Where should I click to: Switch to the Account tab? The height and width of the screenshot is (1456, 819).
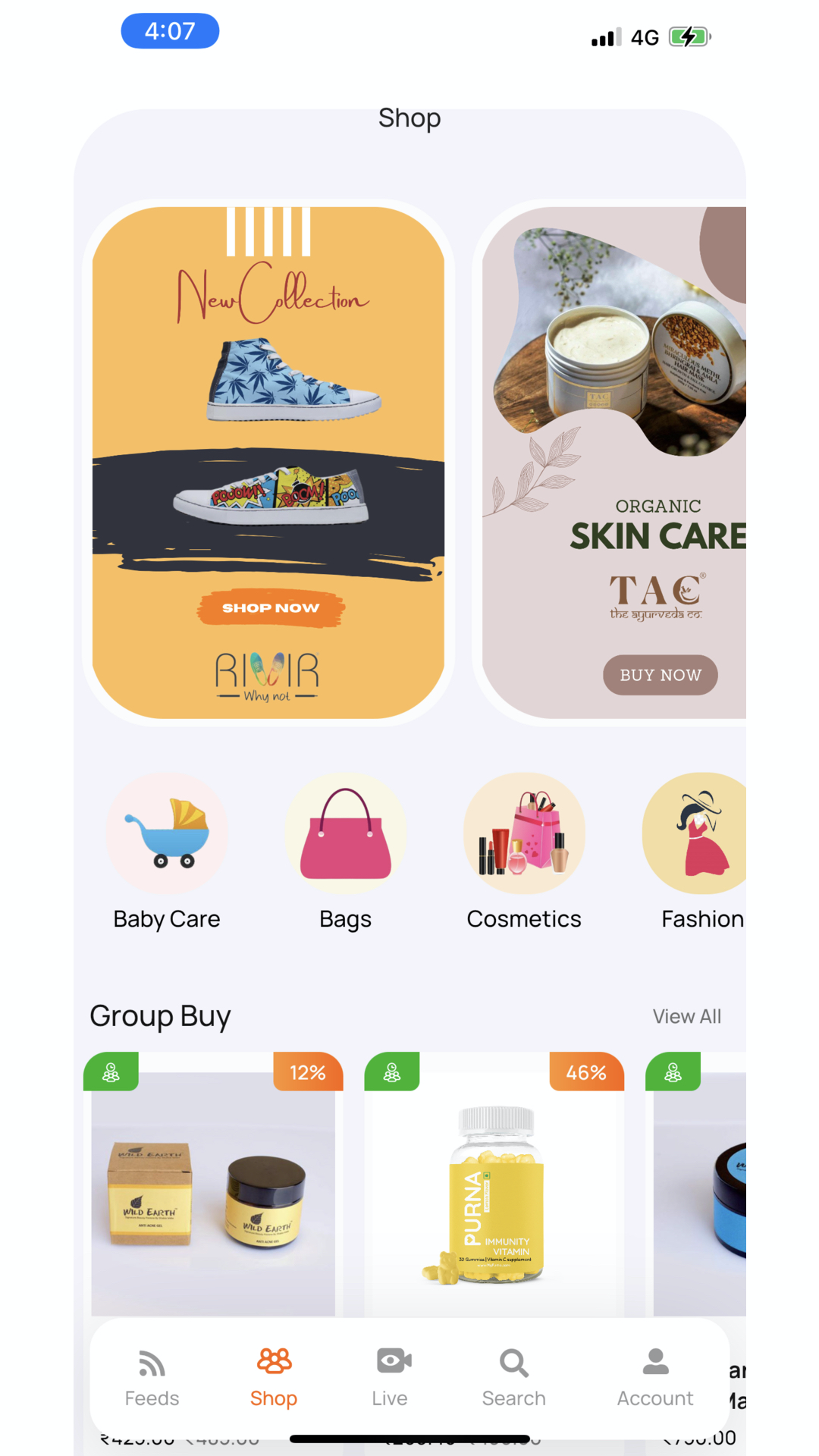[654, 1377]
